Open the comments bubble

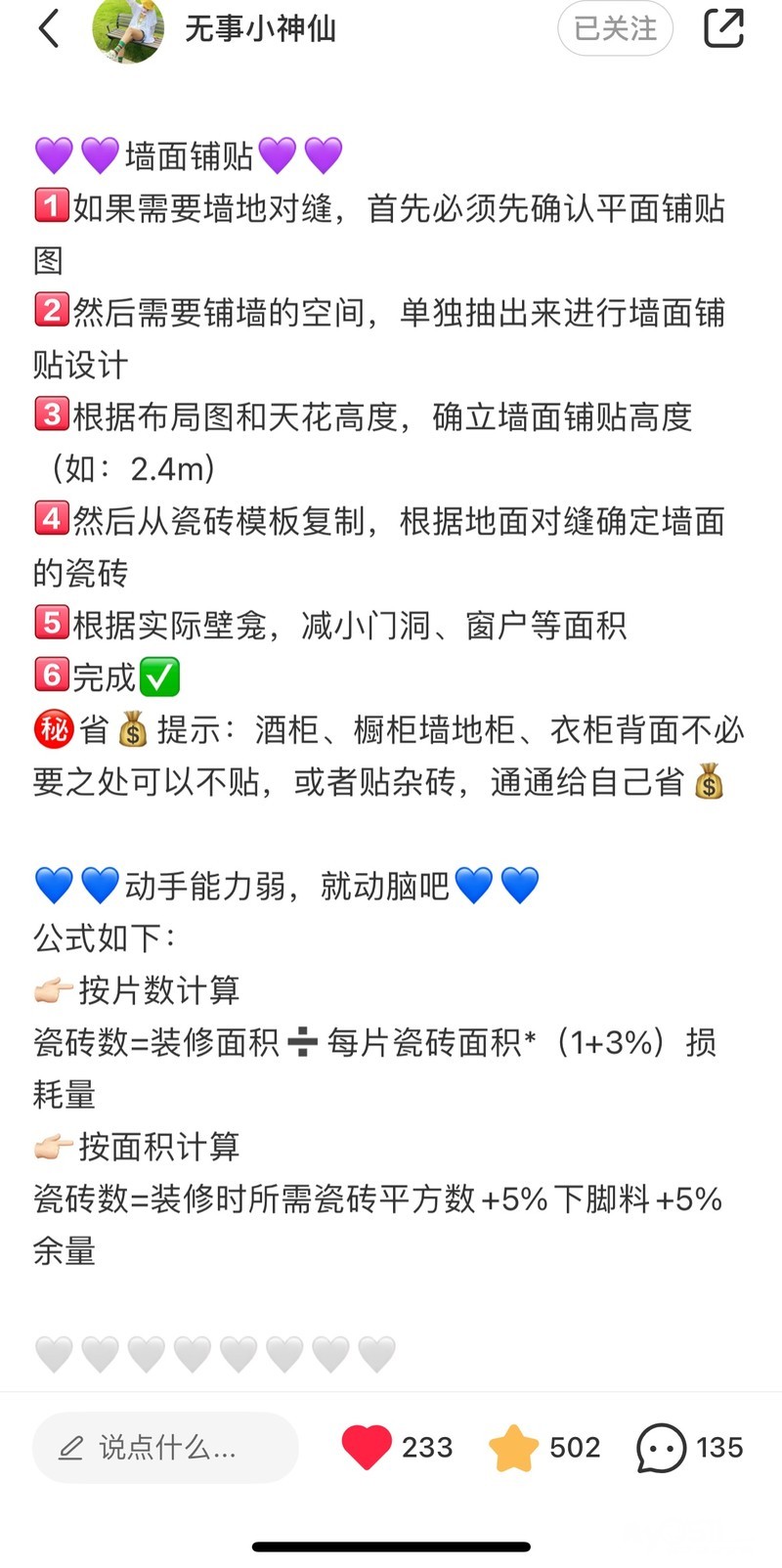coord(662,1448)
